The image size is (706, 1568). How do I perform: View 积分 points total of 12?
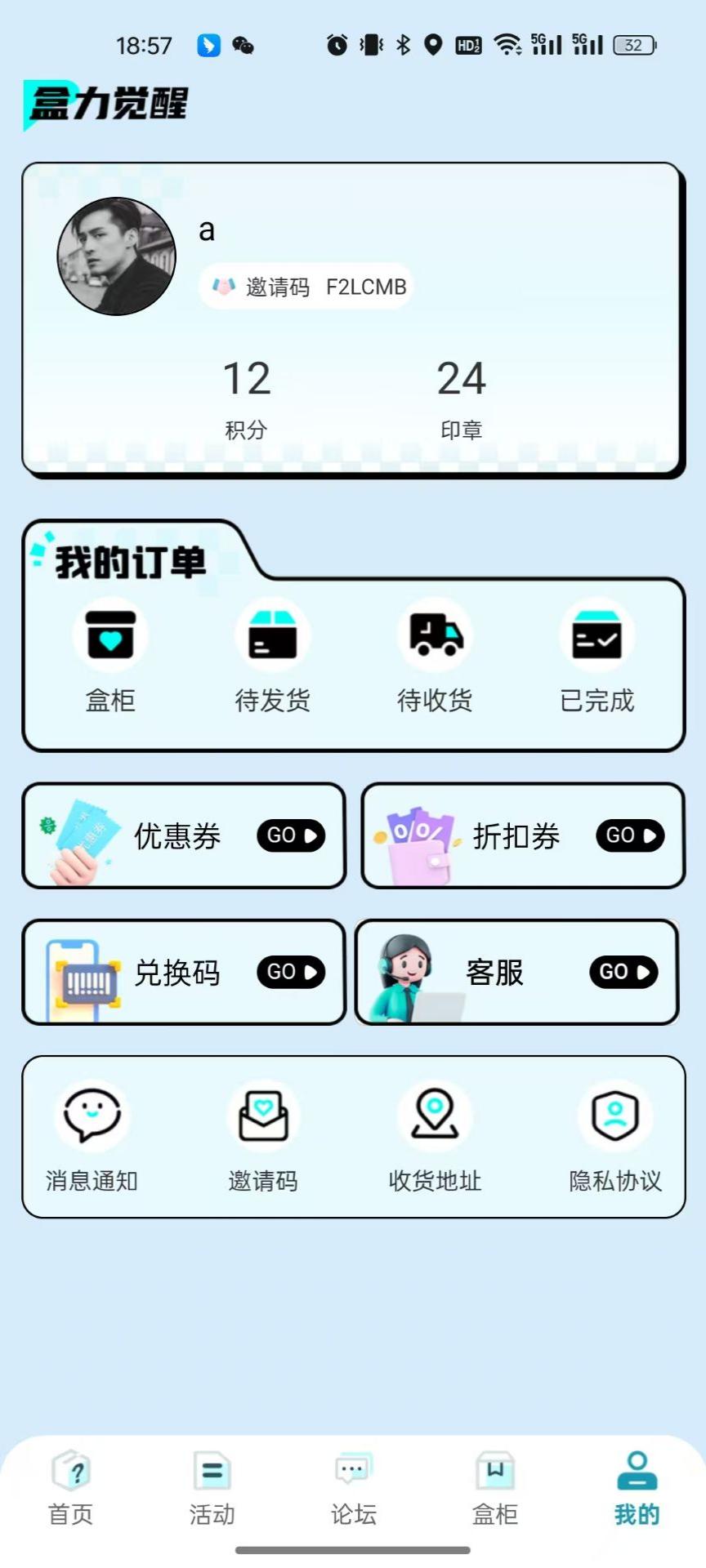(x=246, y=394)
